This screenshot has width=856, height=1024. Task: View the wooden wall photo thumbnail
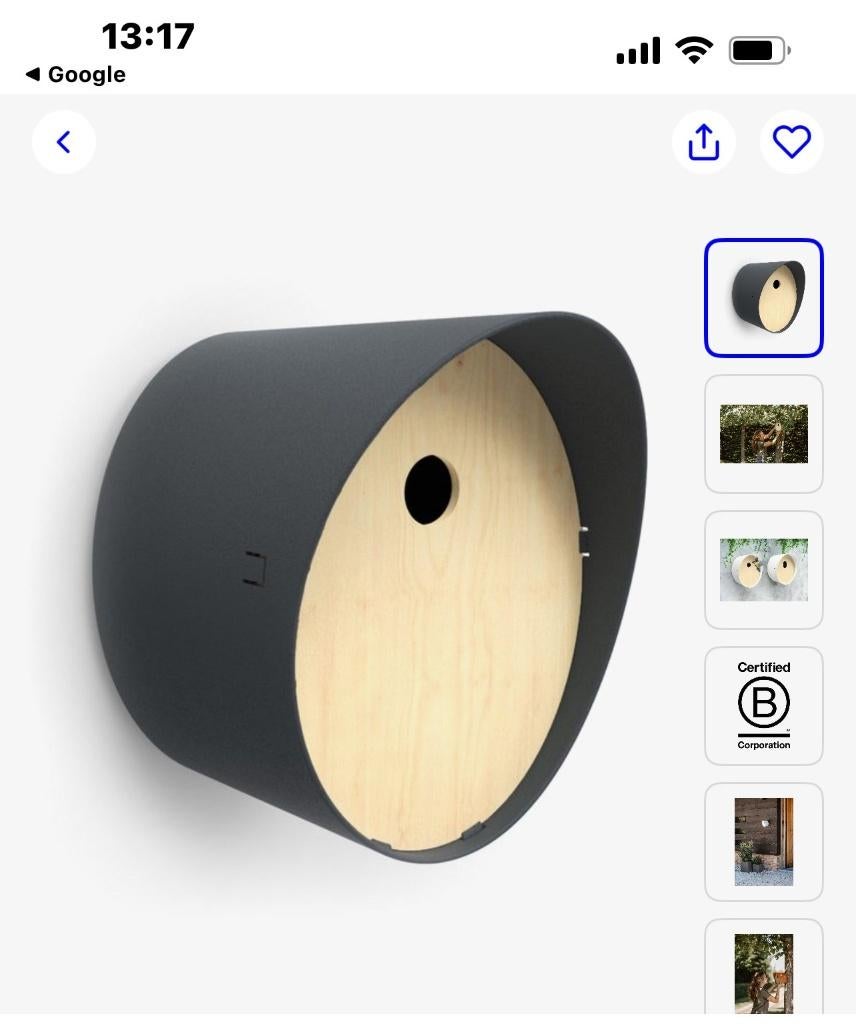764,842
